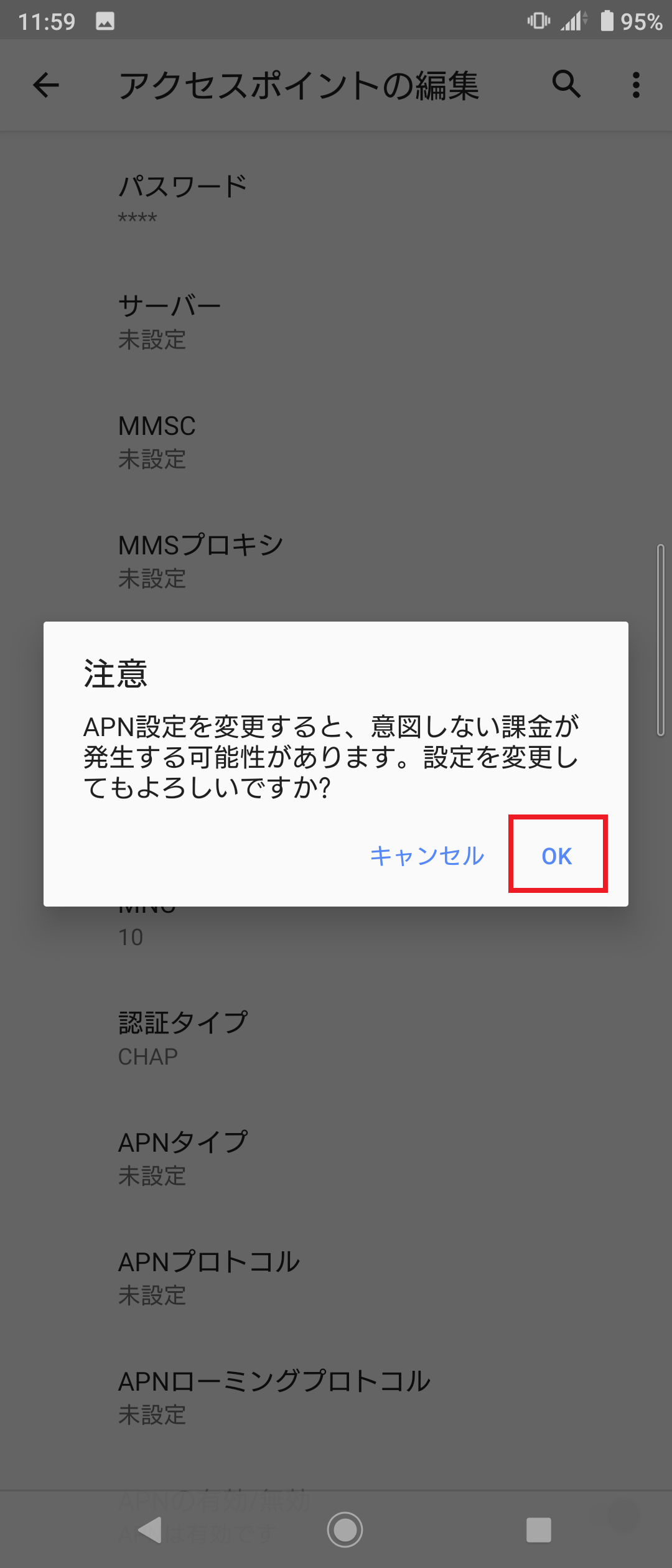Open the overflow menu with three dots

tap(635, 86)
